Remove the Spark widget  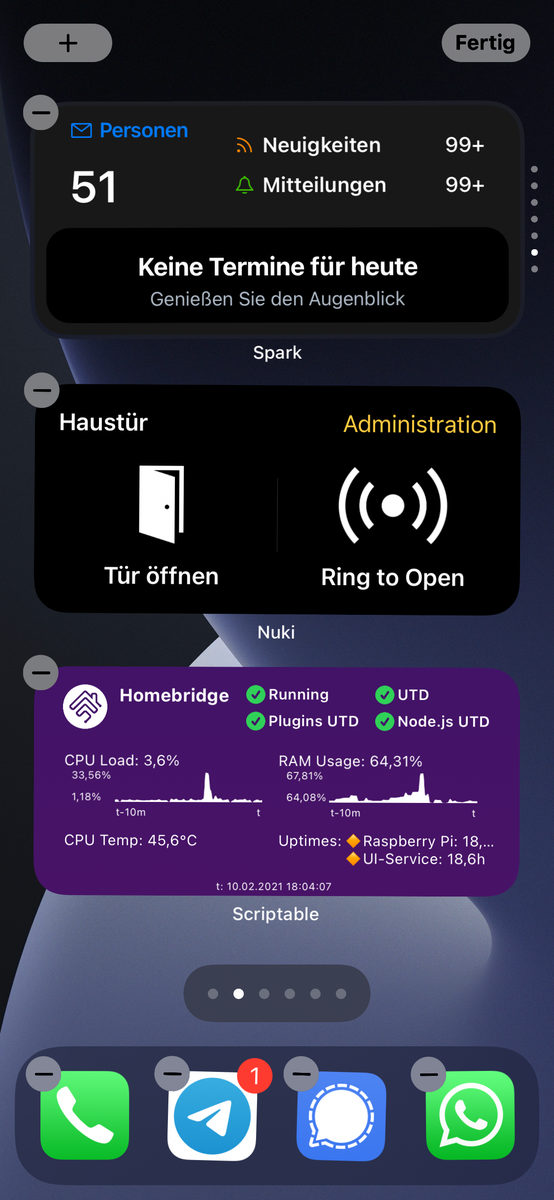click(x=41, y=113)
